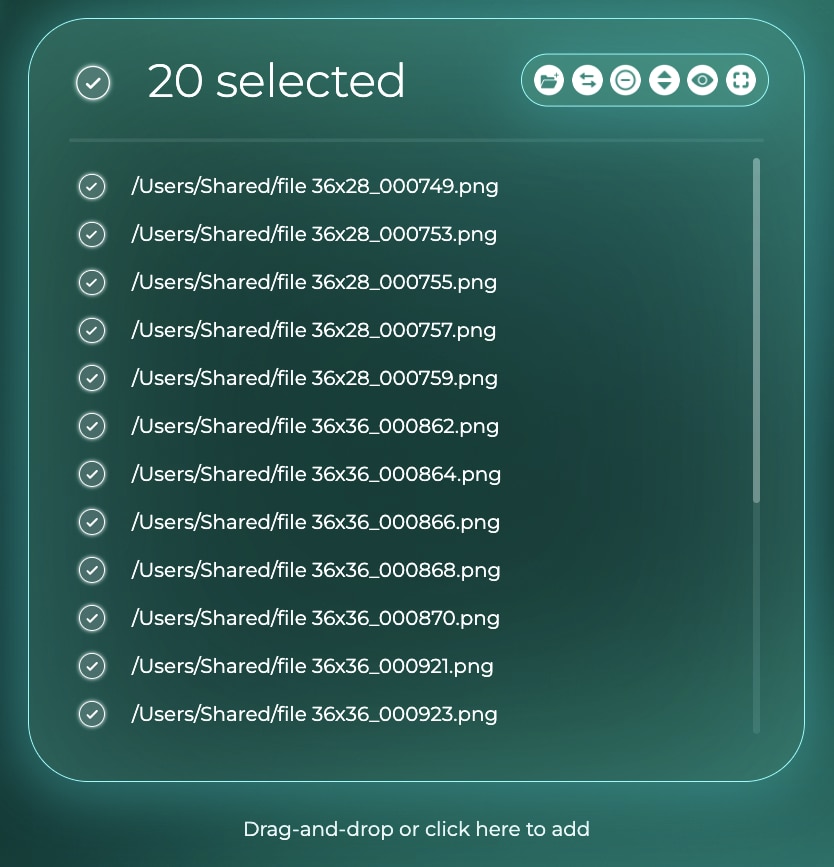Deselect file 36x36_000870.png
The image size is (834, 867).
pyautogui.click(x=92, y=618)
